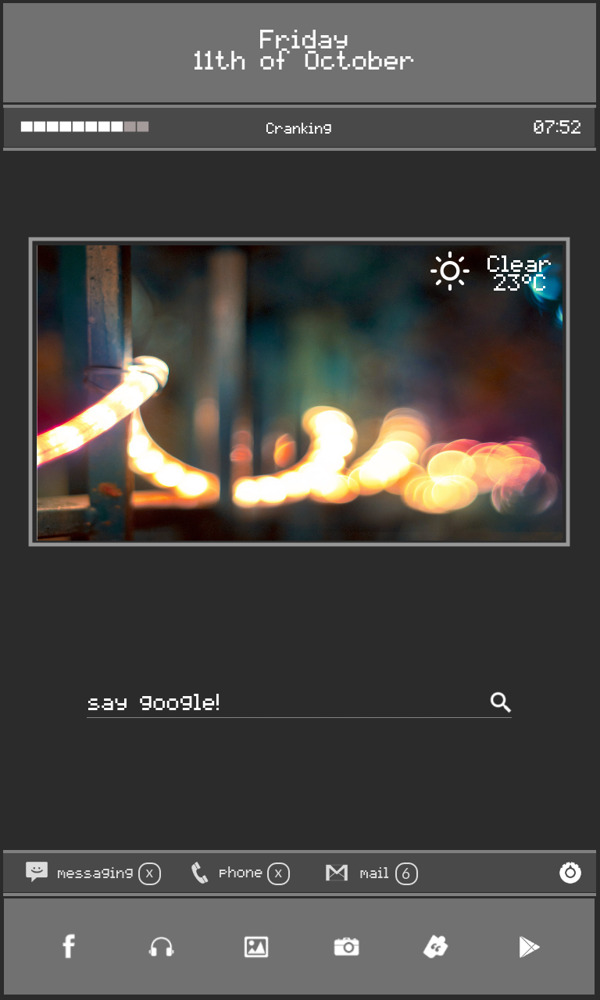Open the Play Store icon
Image resolution: width=600 pixels, height=1000 pixels.
coord(529,947)
